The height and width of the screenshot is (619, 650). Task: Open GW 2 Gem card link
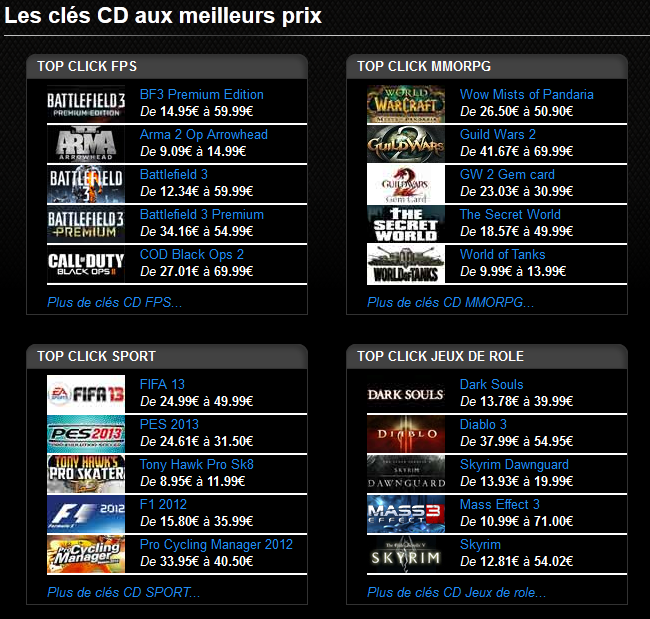pyautogui.click(x=507, y=175)
